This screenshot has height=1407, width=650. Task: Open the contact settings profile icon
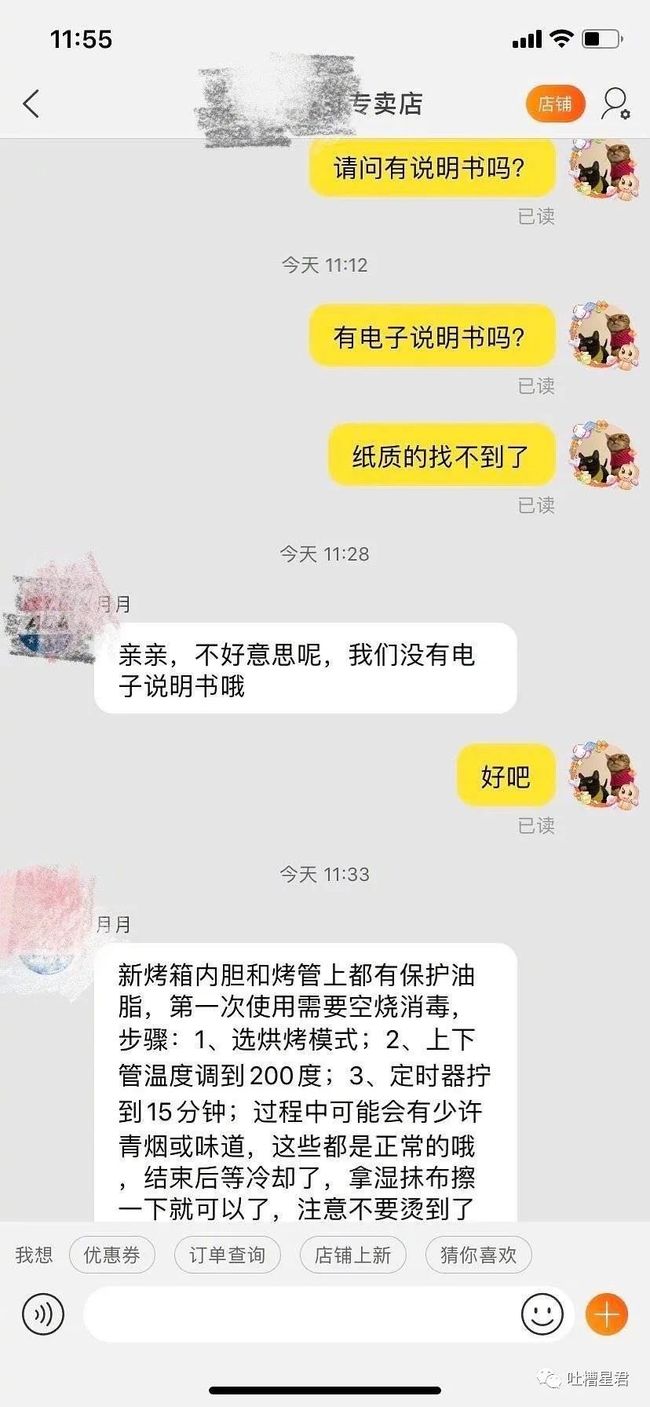615,103
